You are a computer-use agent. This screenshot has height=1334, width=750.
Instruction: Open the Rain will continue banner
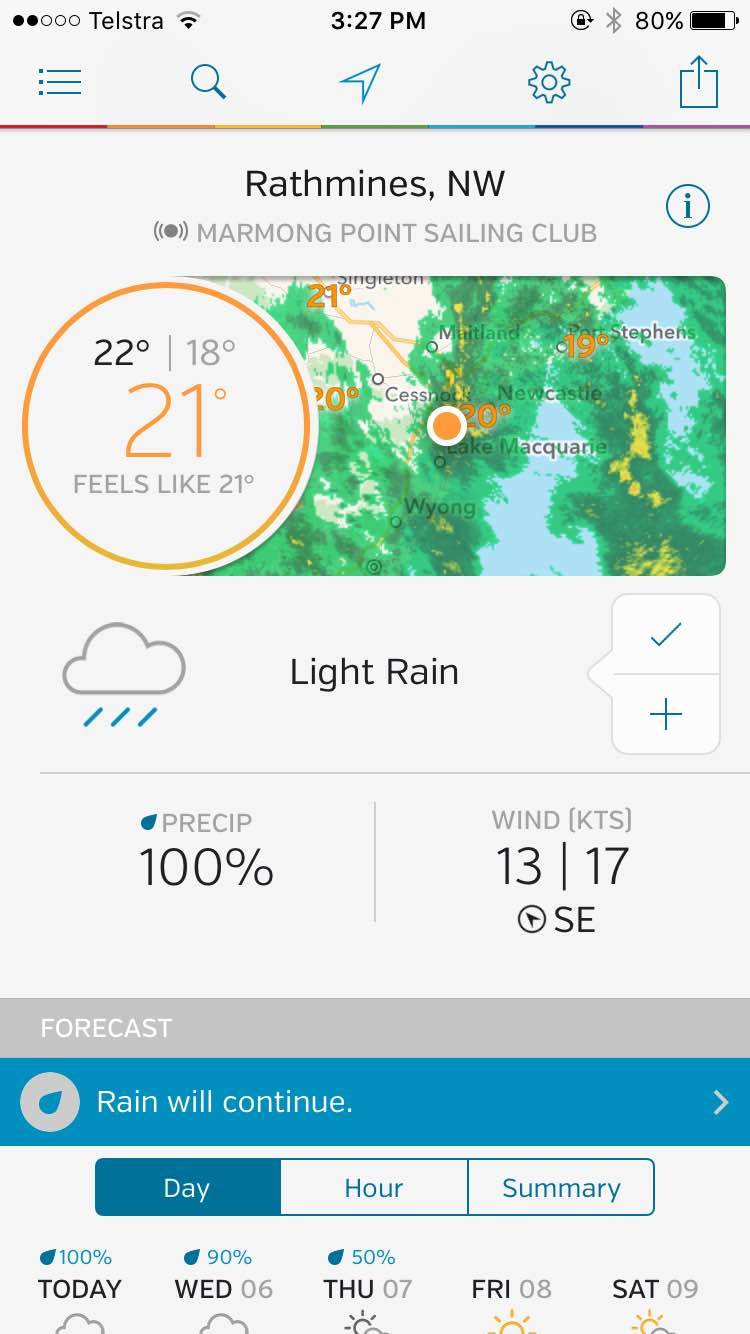click(x=375, y=1102)
